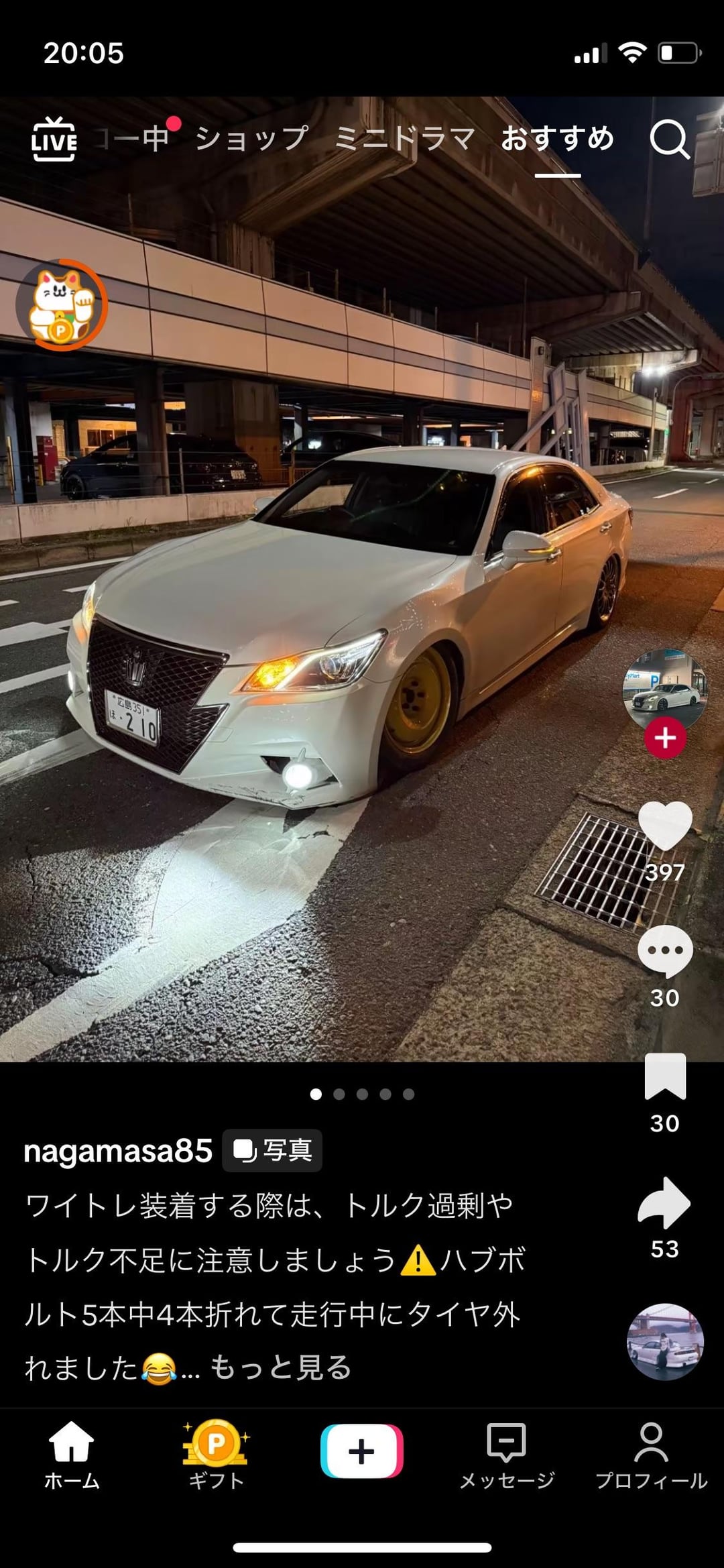This screenshot has height=1568, width=724.
Task: Bookmark this photo post
Action: (x=665, y=1076)
